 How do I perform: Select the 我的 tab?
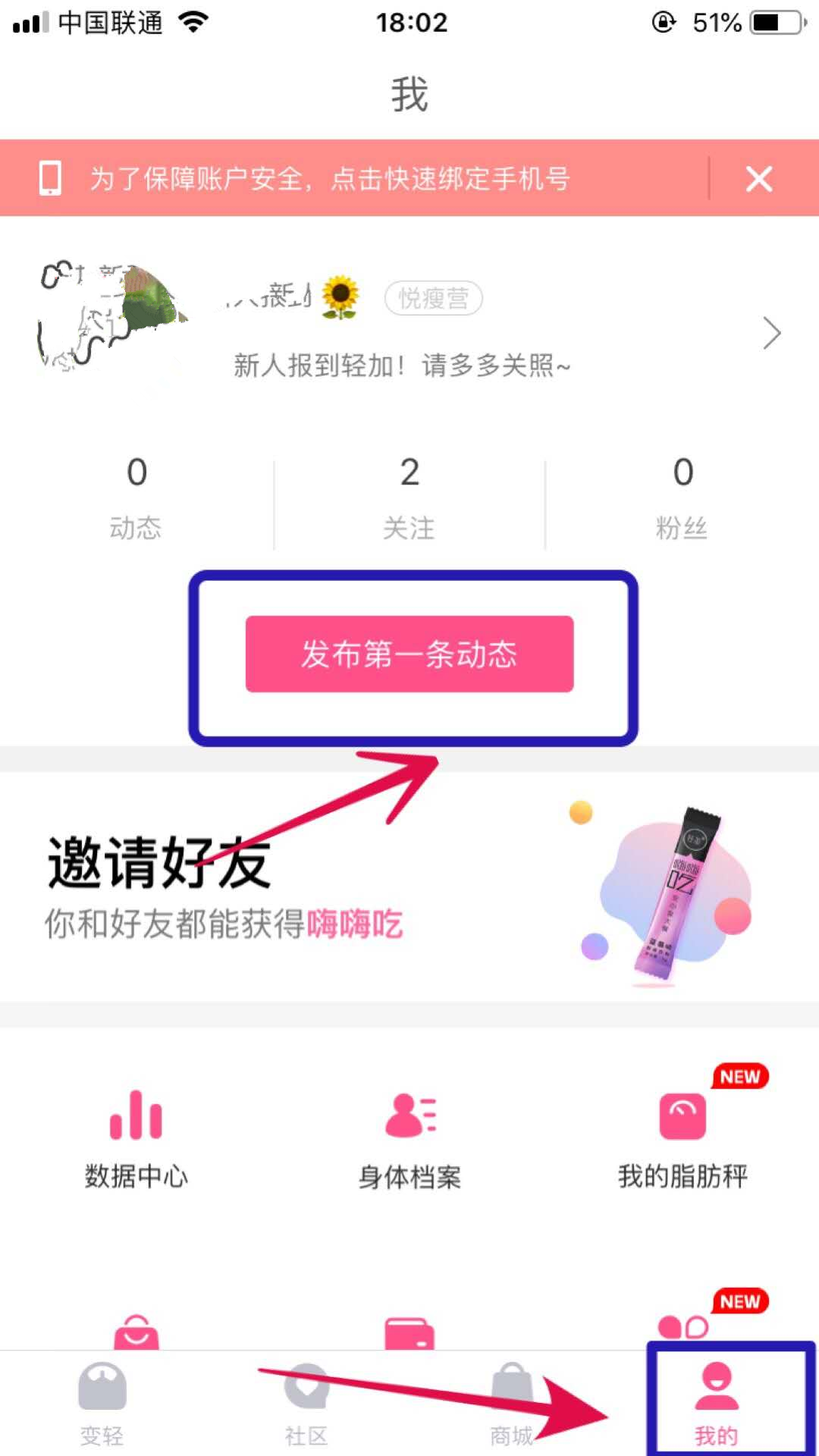tap(717, 1403)
